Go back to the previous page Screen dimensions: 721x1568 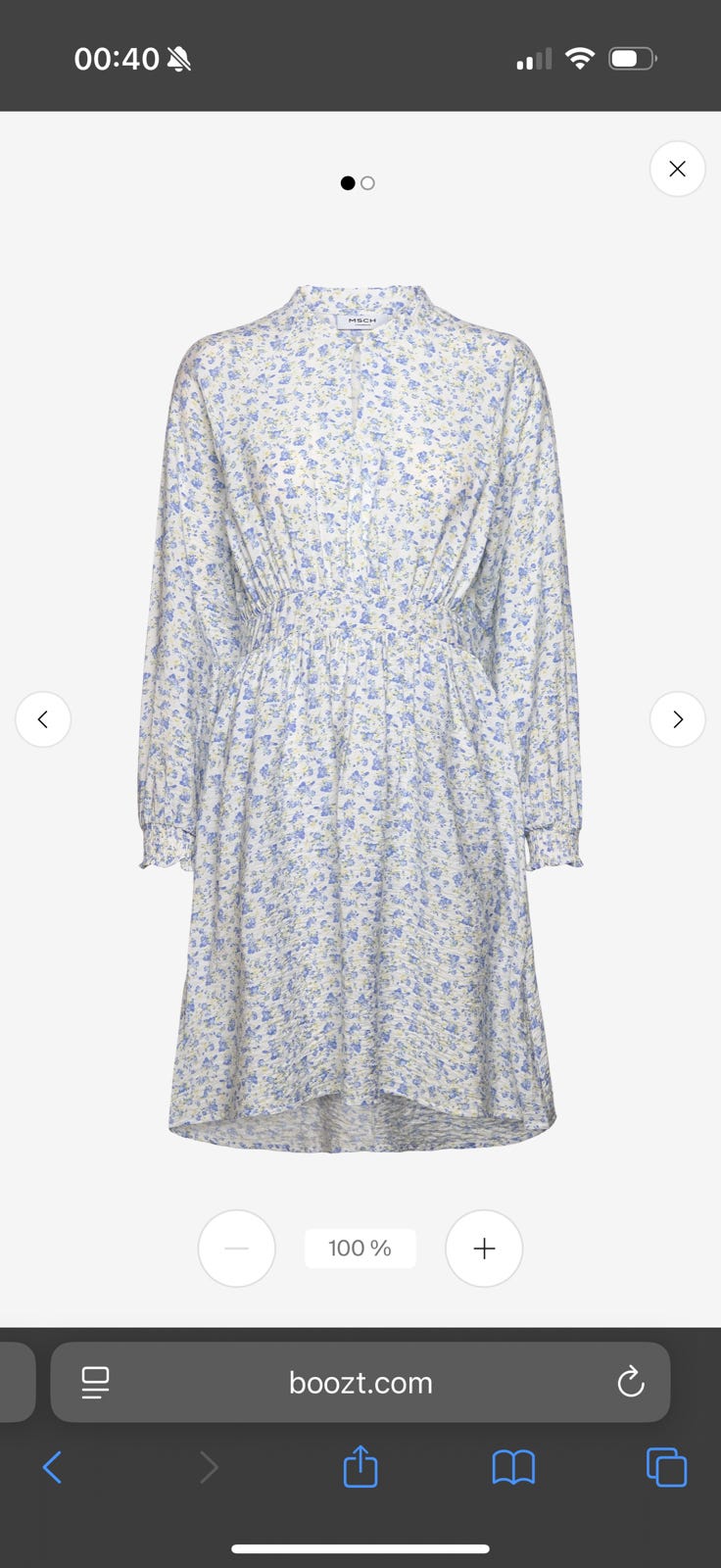coord(53,1467)
